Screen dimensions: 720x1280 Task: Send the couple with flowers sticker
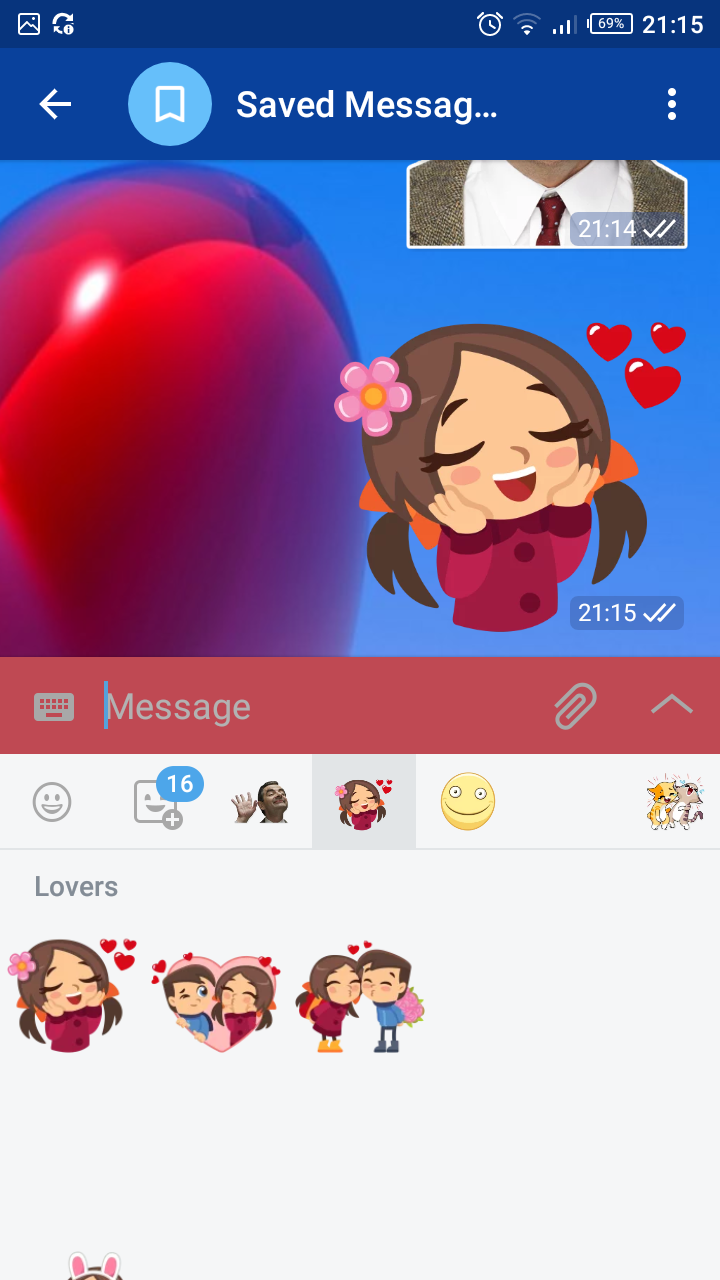click(360, 998)
